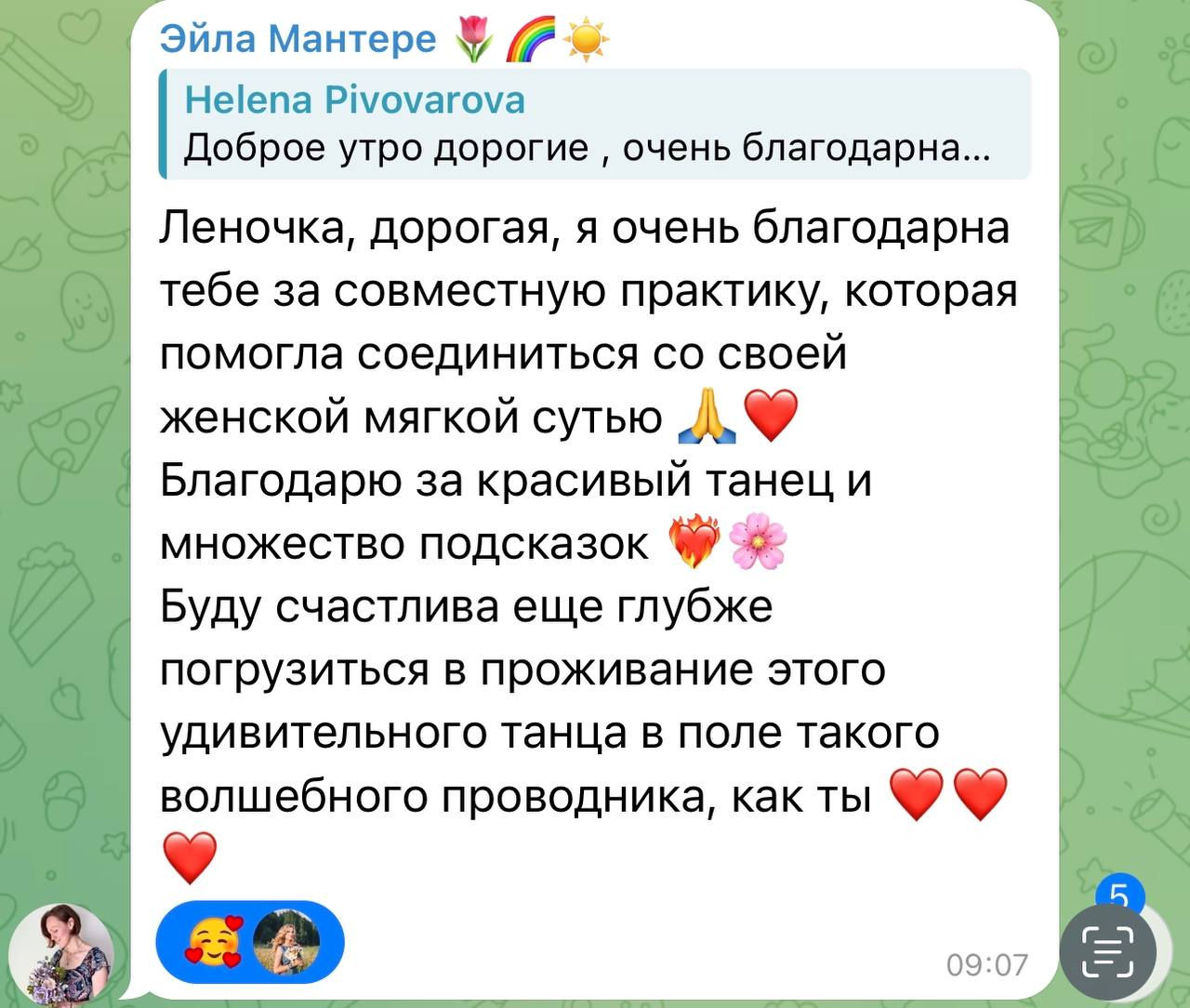The image size is (1190, 1008).
Task: Tap the text scan button with the 5 badge
Action: click(x=1108, y=951)
